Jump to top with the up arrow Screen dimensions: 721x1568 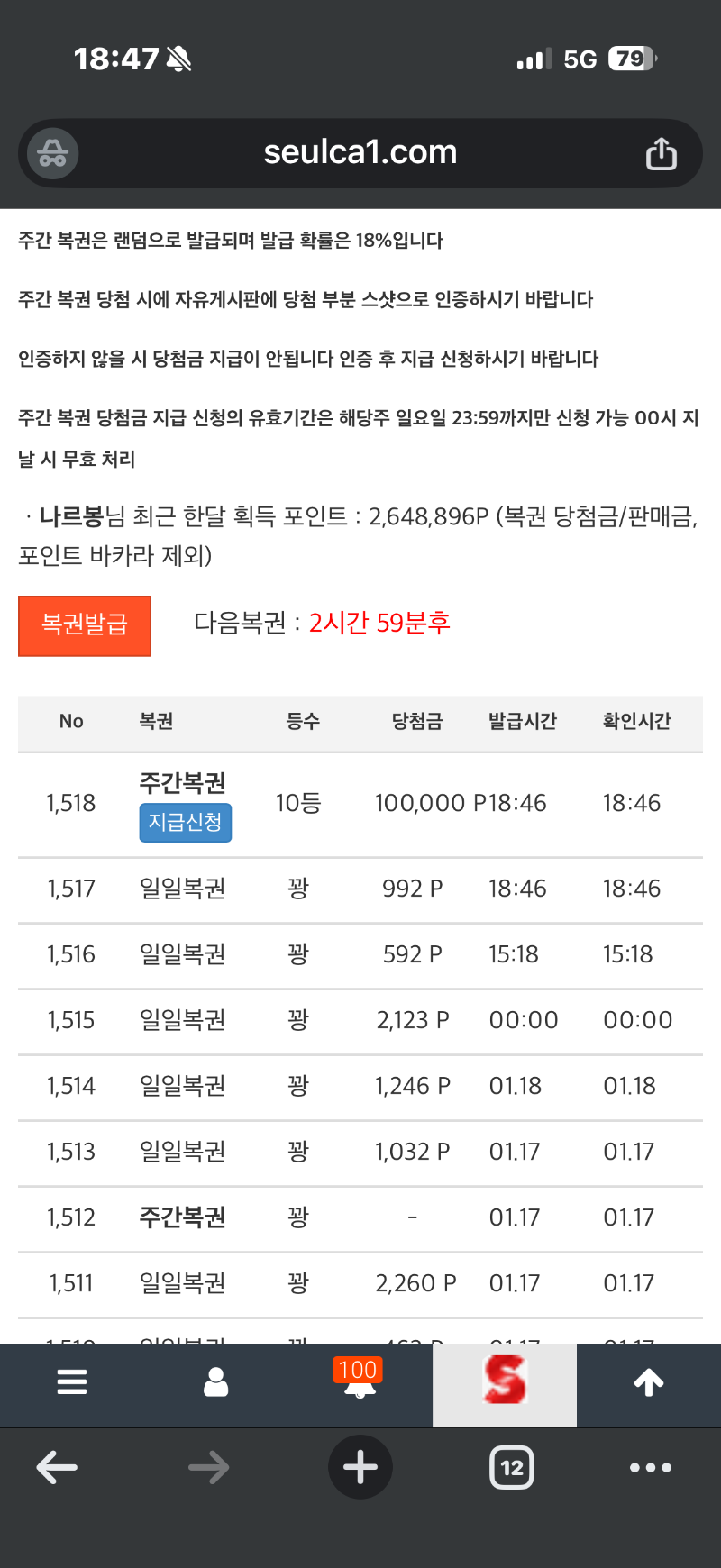coord(649,1382)
